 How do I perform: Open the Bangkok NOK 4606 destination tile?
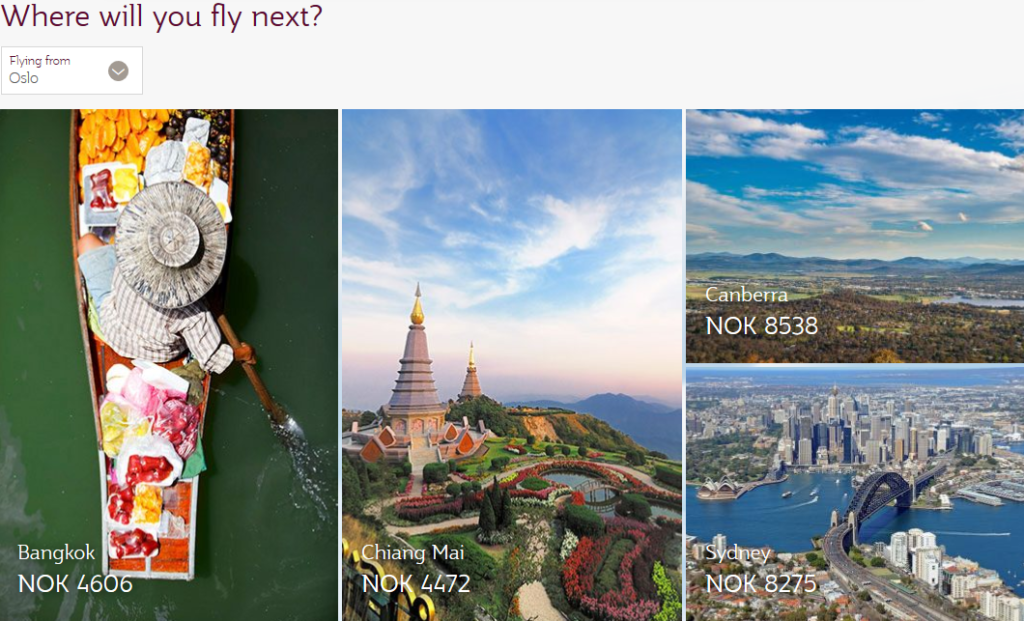(168, 365)
